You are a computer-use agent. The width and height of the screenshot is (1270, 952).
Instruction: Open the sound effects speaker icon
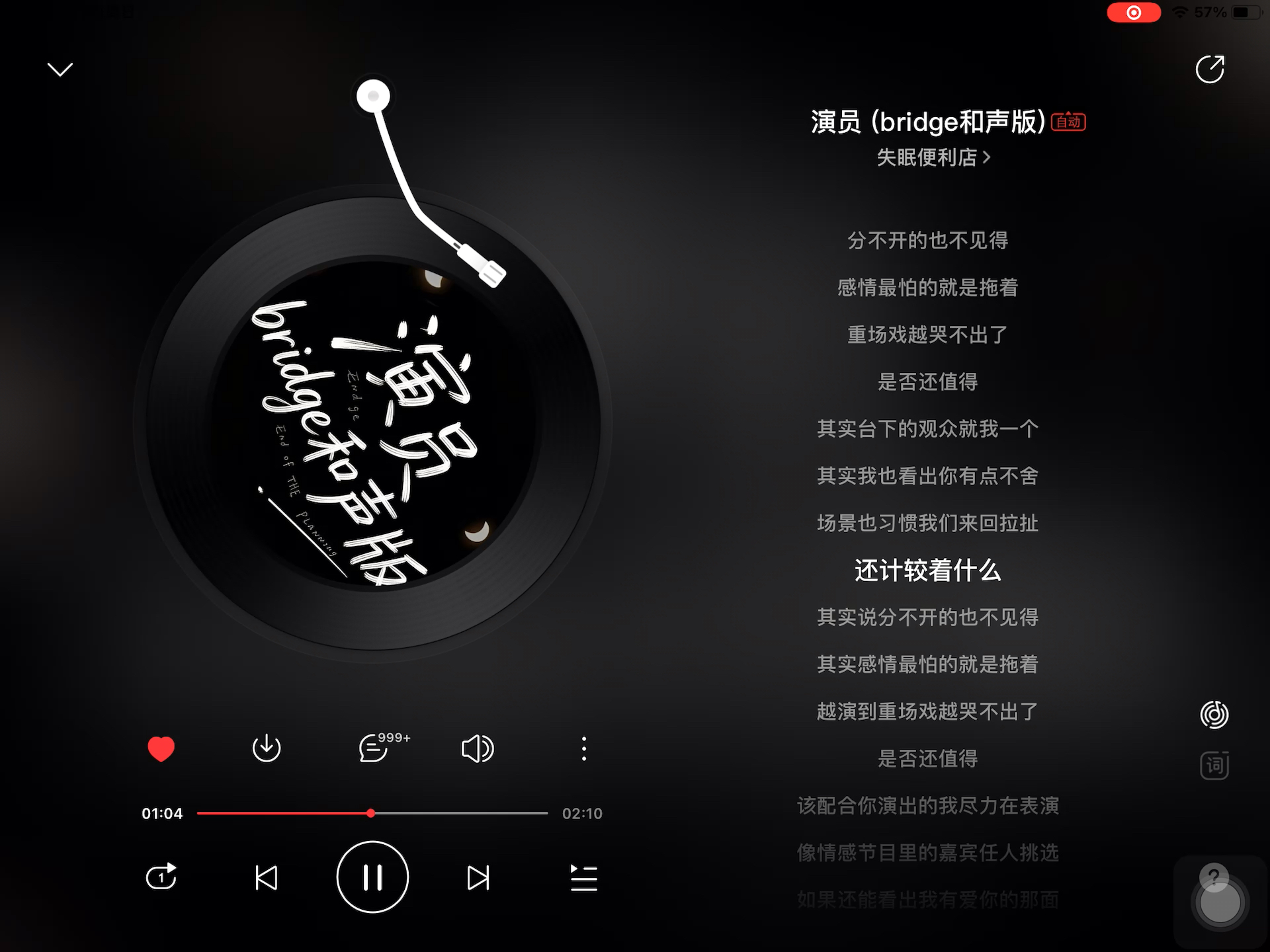(477, 749)
